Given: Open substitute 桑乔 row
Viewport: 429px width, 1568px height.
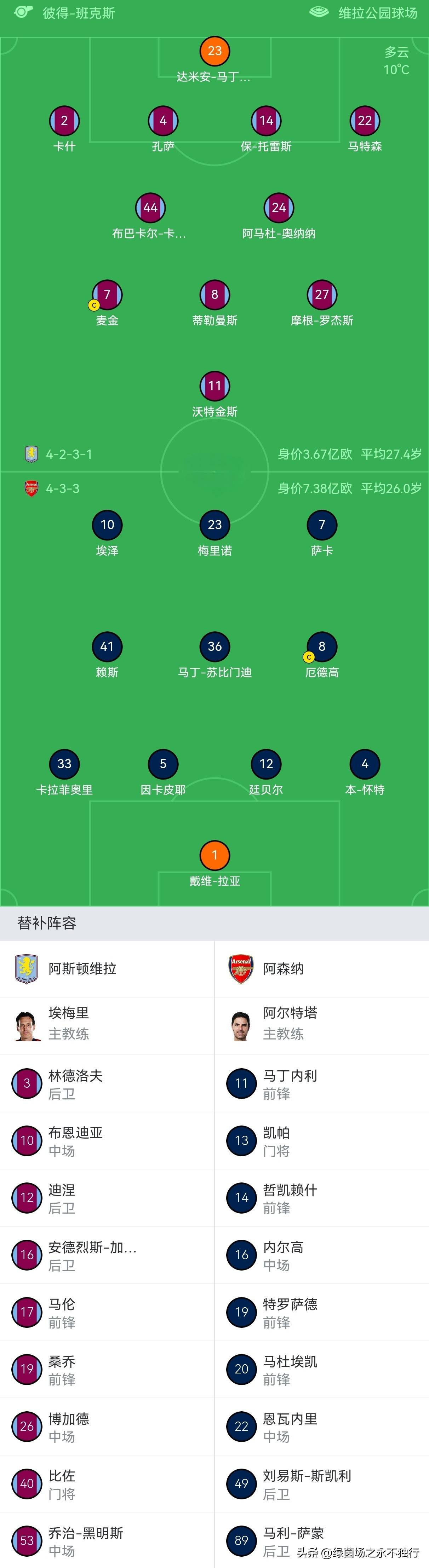Looking at the screenshot, I should (x=107, y=1370).
